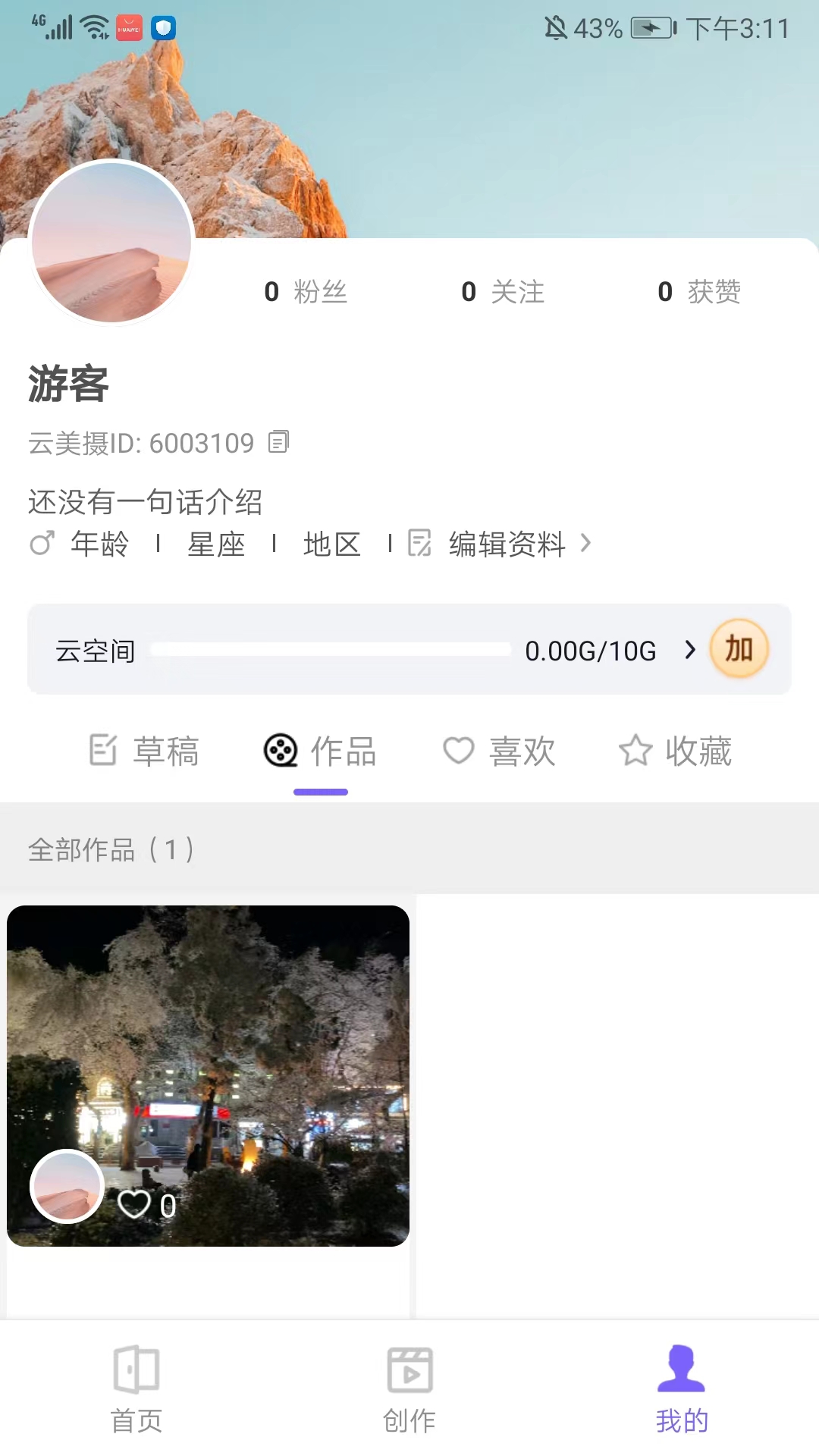Viewport: 819px width, 1456px height.
Task: Tap the large profile avatar
Action: tap(111, 243)
